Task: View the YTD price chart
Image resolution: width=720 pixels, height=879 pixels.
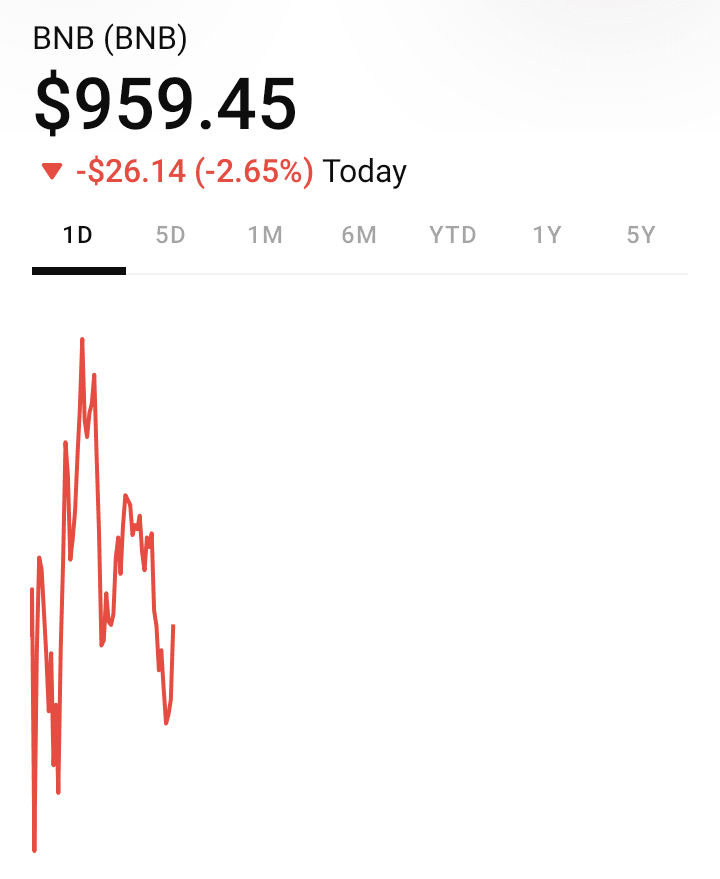Action: pyautogui.click(x=452, y=236)
